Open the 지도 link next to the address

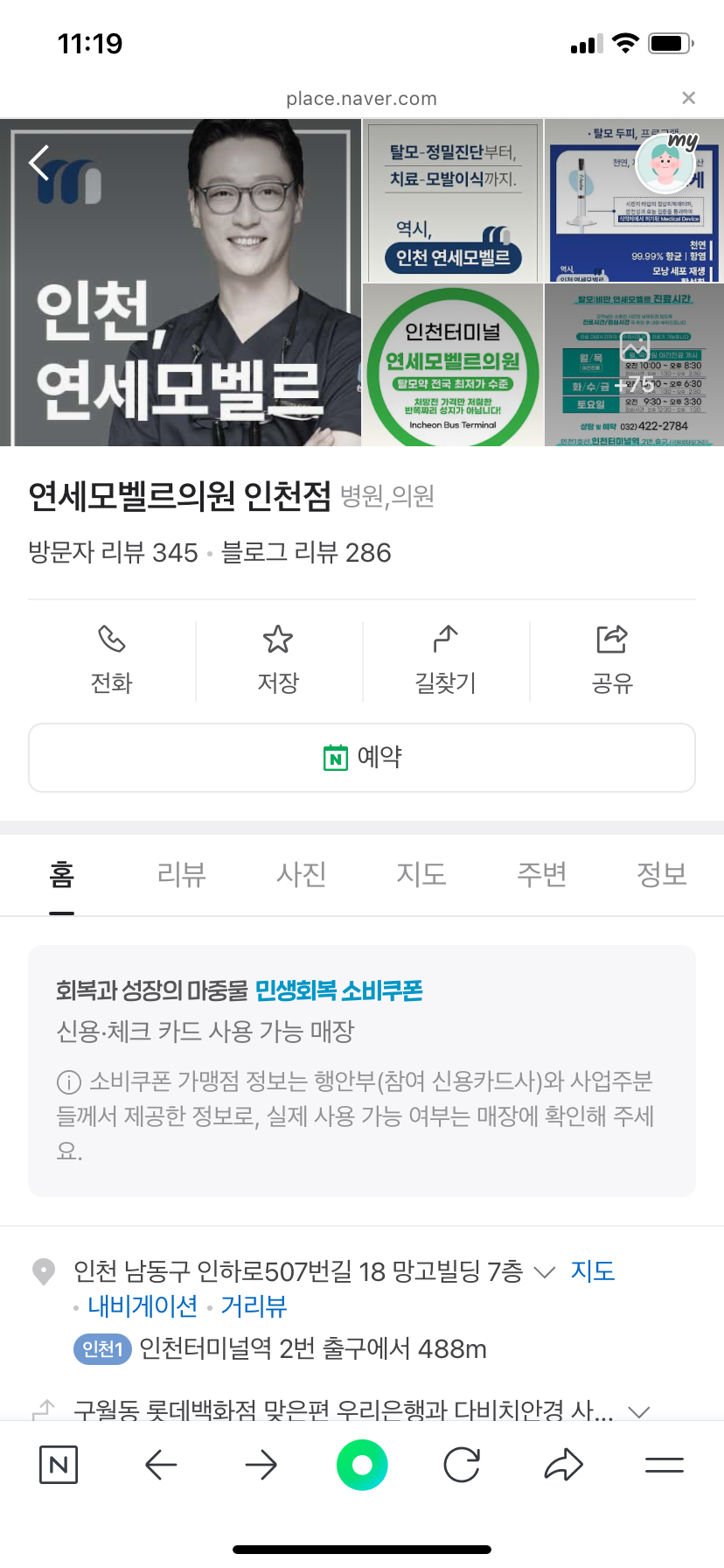coord(593,1270)
